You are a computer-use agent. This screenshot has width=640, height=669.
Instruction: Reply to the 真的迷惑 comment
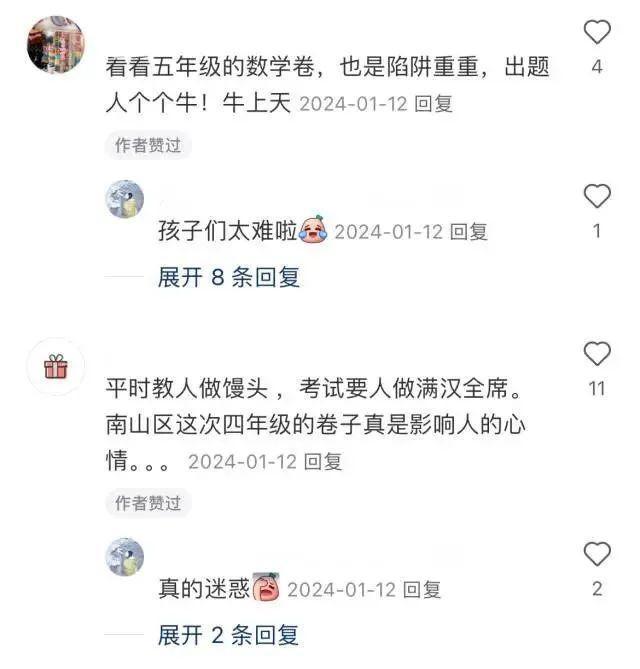pyautogui.click(x=421, y=589)
